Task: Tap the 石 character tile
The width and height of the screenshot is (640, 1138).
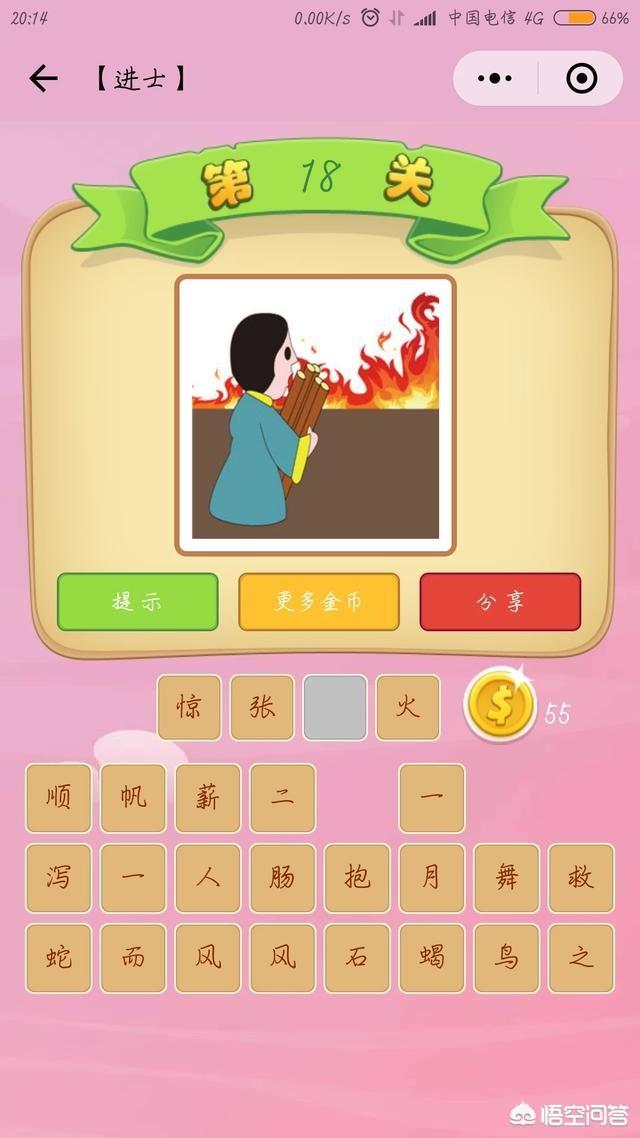Action: (357, 958)
